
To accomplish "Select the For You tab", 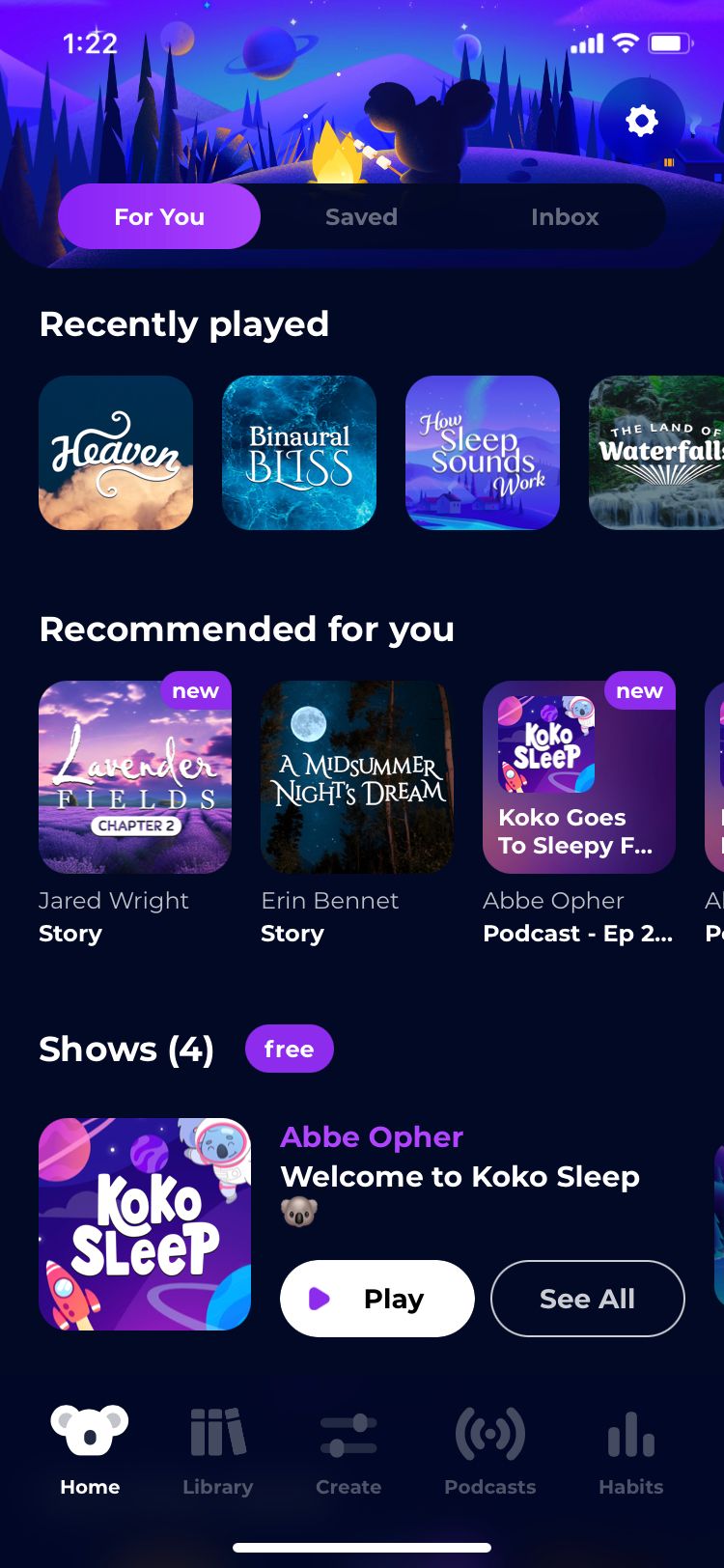I will pyautogui.click(x=159, y=217).
